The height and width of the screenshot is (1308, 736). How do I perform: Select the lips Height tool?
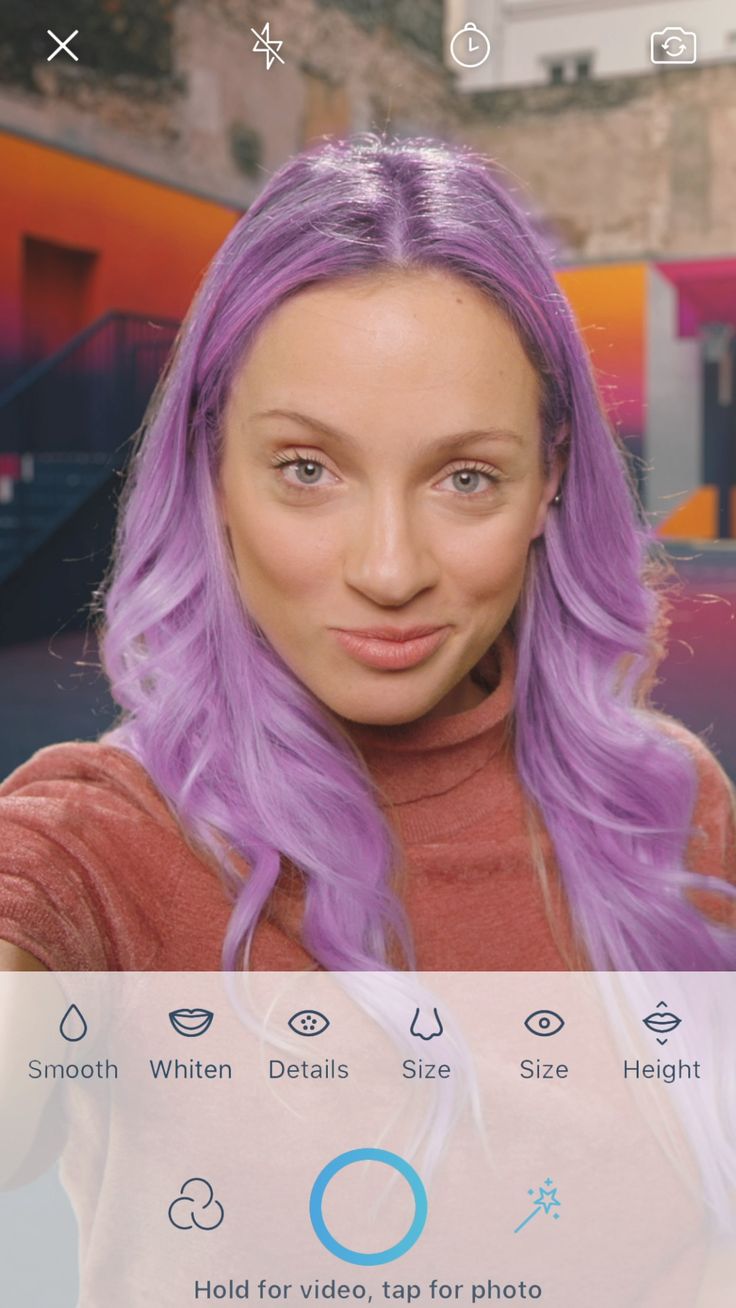pyautogui.click(x=661, y=1042)
